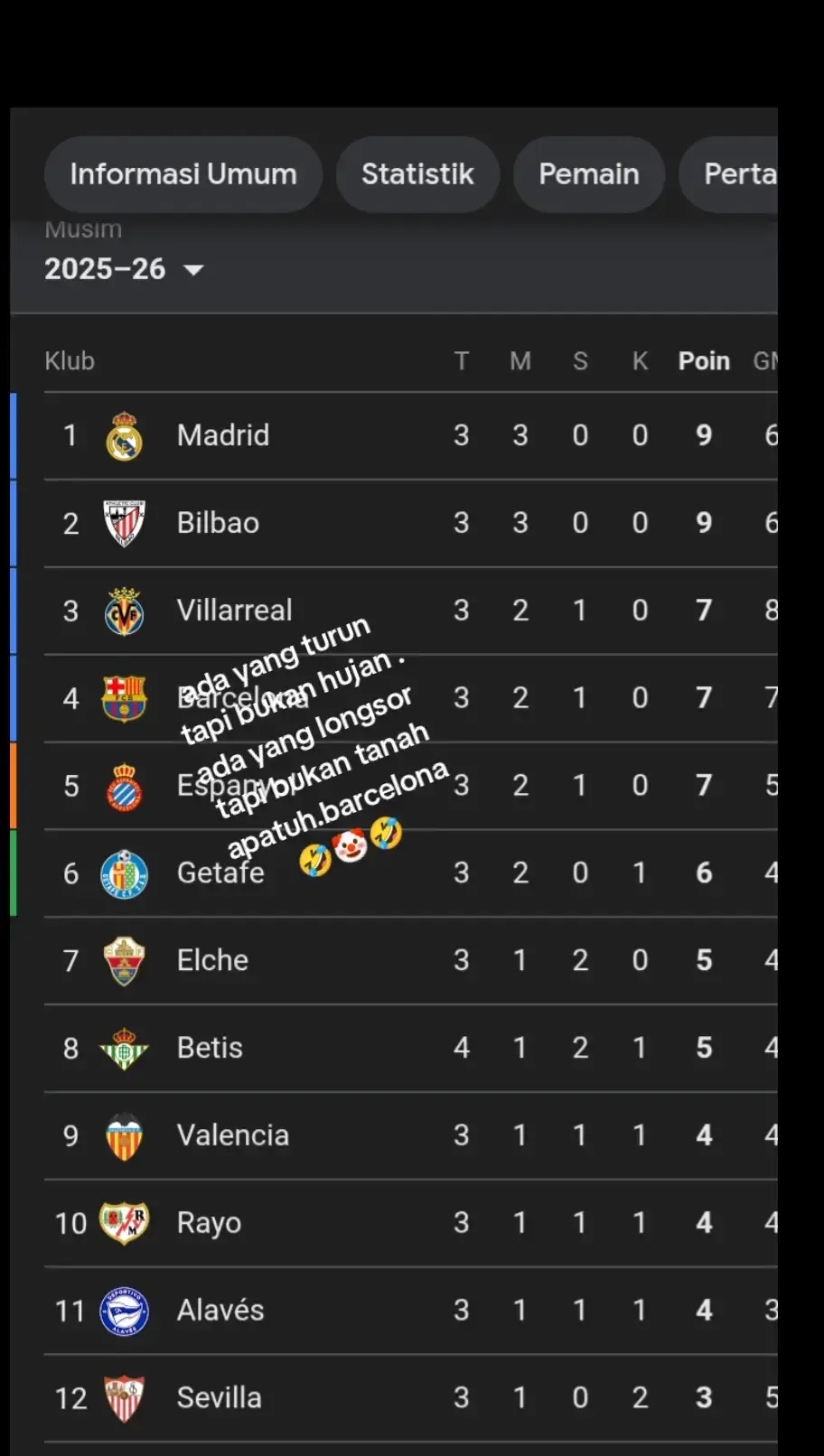Click the Espanyol club badge

(125, 785)
